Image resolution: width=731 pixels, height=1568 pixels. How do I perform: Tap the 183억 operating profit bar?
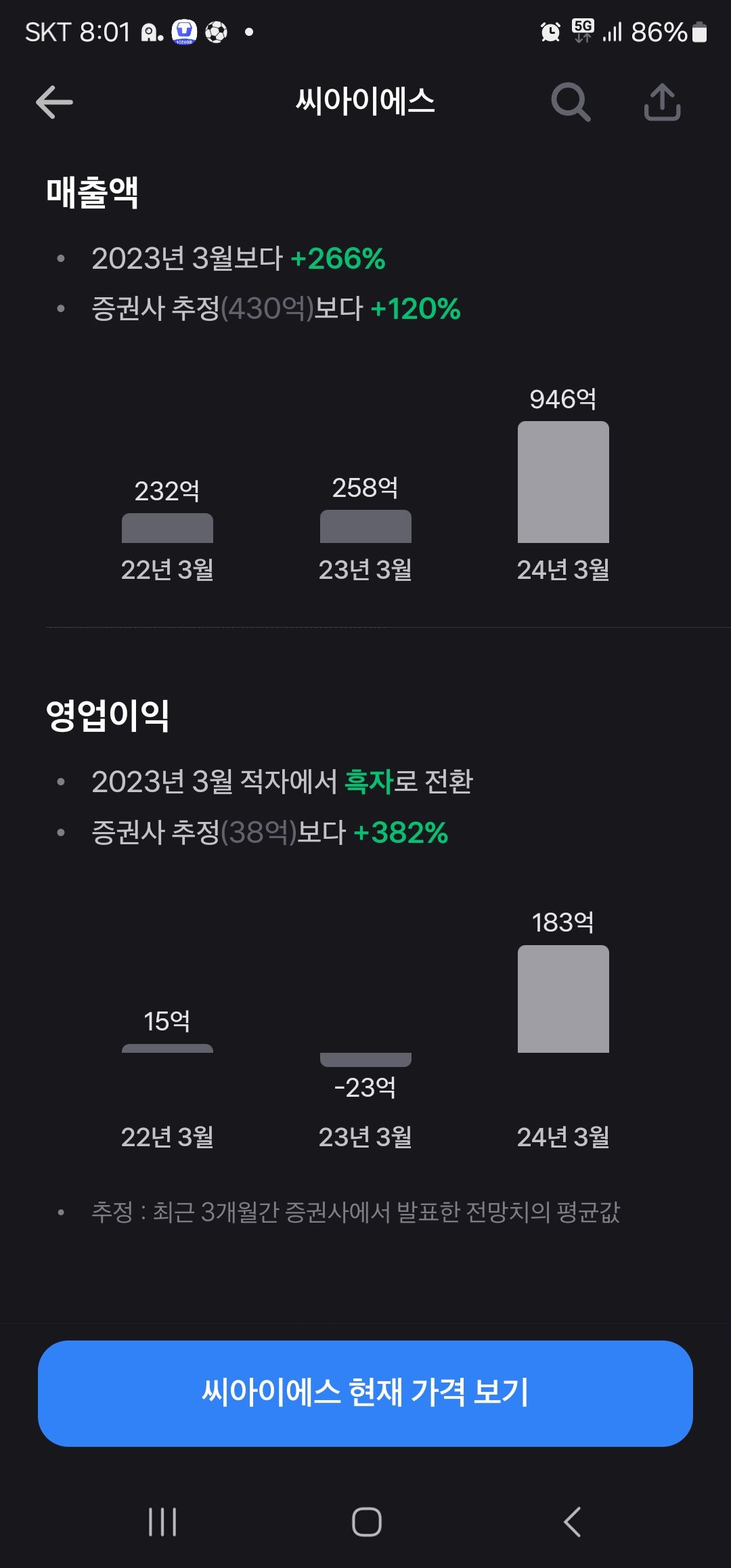pyautogui.click(x=563, y=999)
